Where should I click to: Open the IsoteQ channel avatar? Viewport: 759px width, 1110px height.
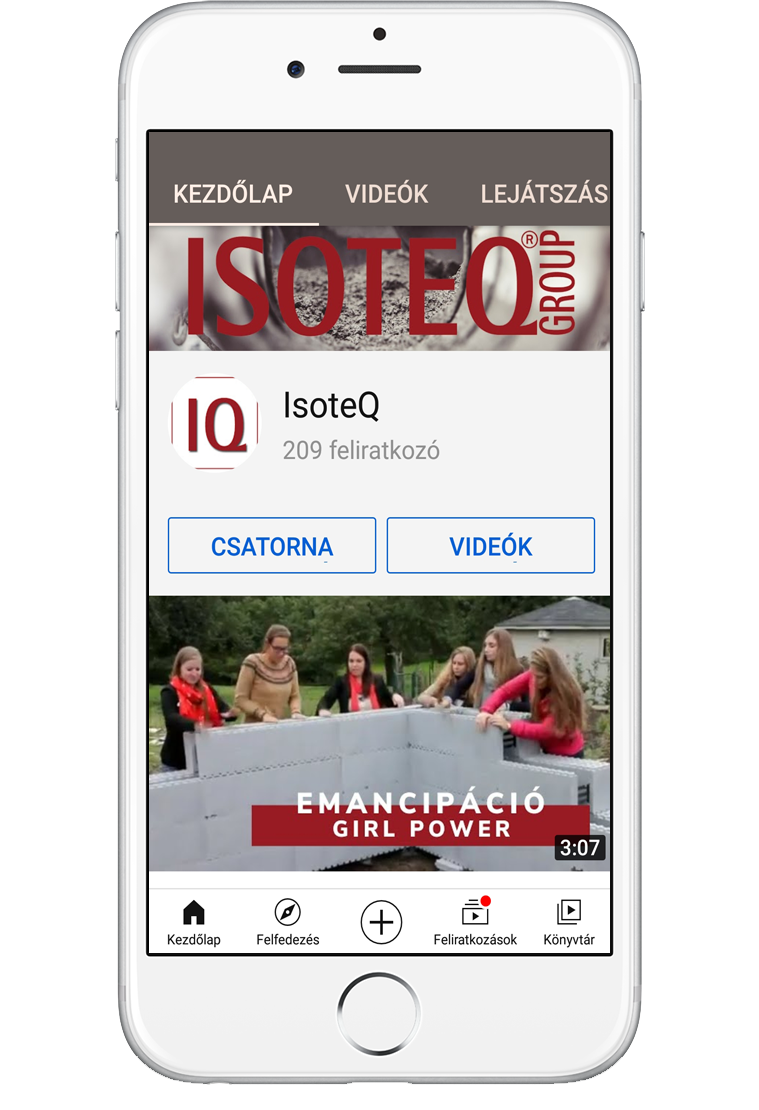[x=214, y=423]
